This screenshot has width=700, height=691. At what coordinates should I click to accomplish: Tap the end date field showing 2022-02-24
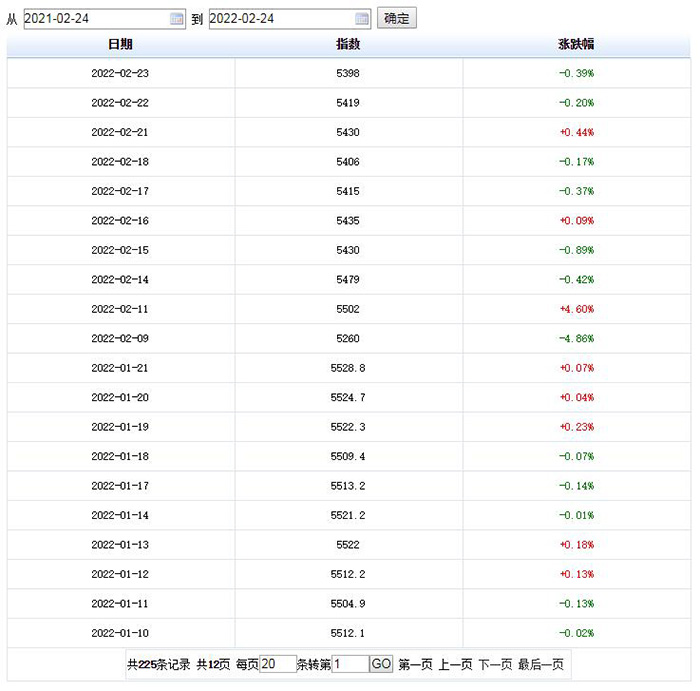pyautogui.click(x=280, y=18)
